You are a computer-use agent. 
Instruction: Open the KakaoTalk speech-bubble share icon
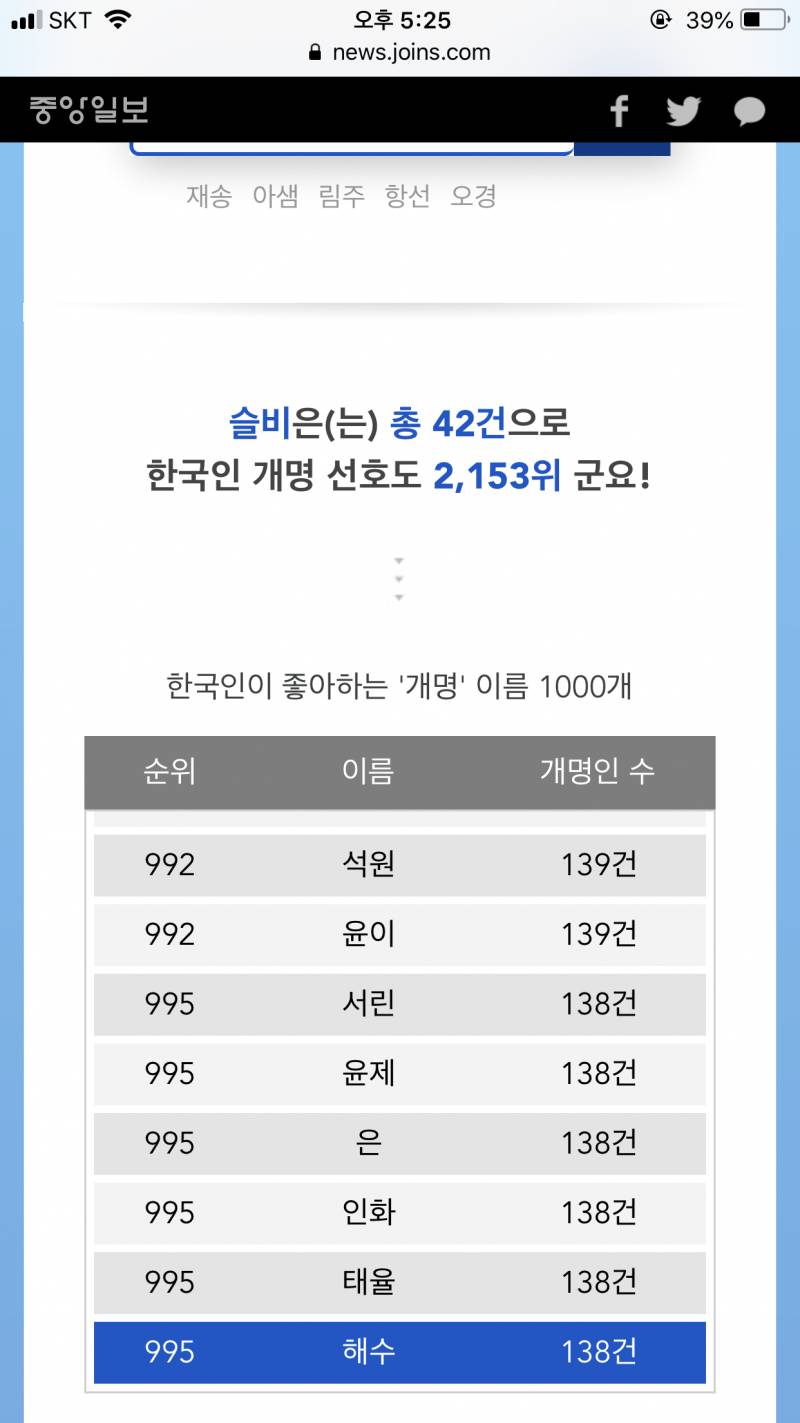749,111
